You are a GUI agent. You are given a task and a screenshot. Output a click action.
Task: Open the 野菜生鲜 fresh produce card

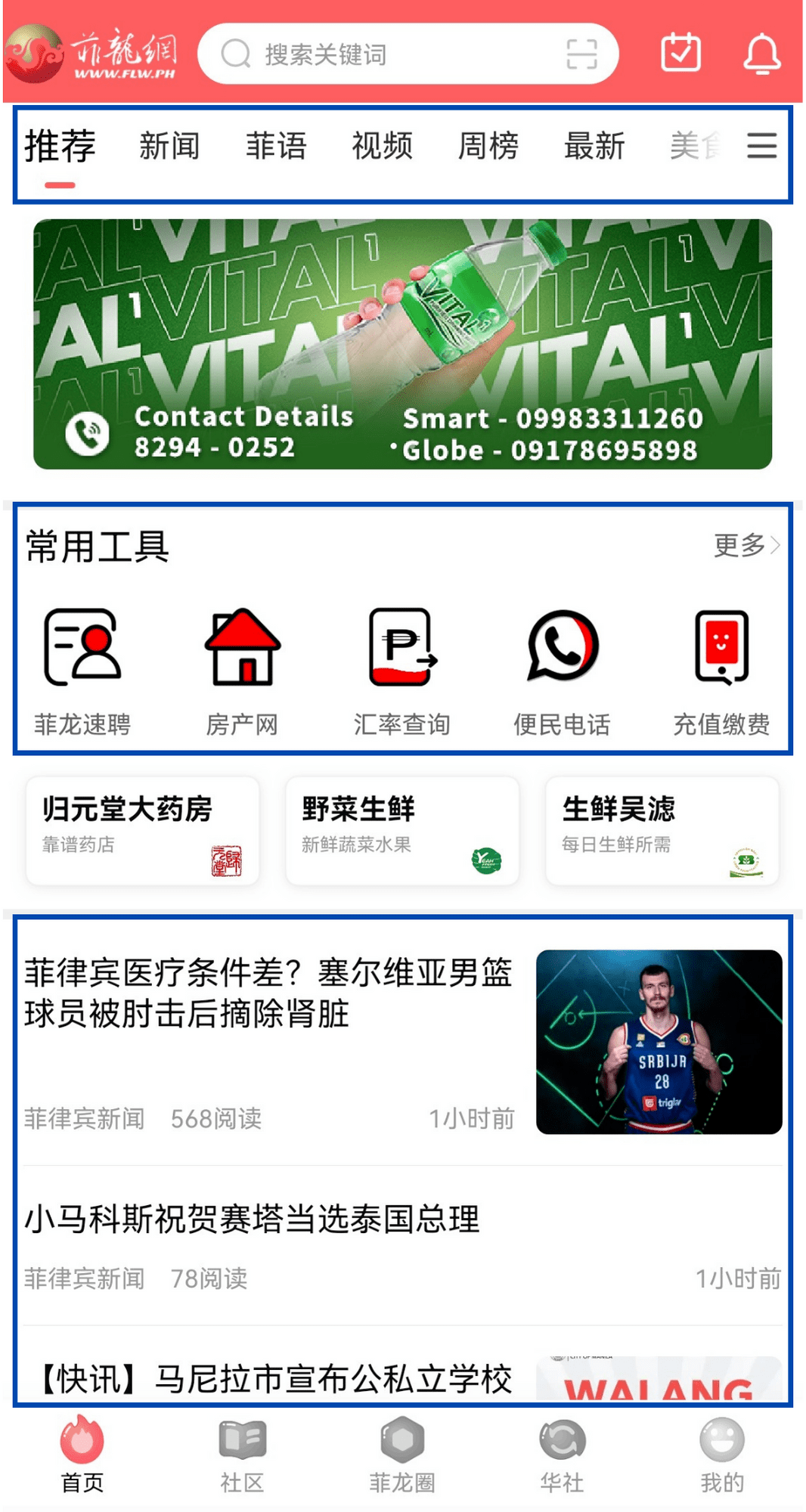point(401,832)
